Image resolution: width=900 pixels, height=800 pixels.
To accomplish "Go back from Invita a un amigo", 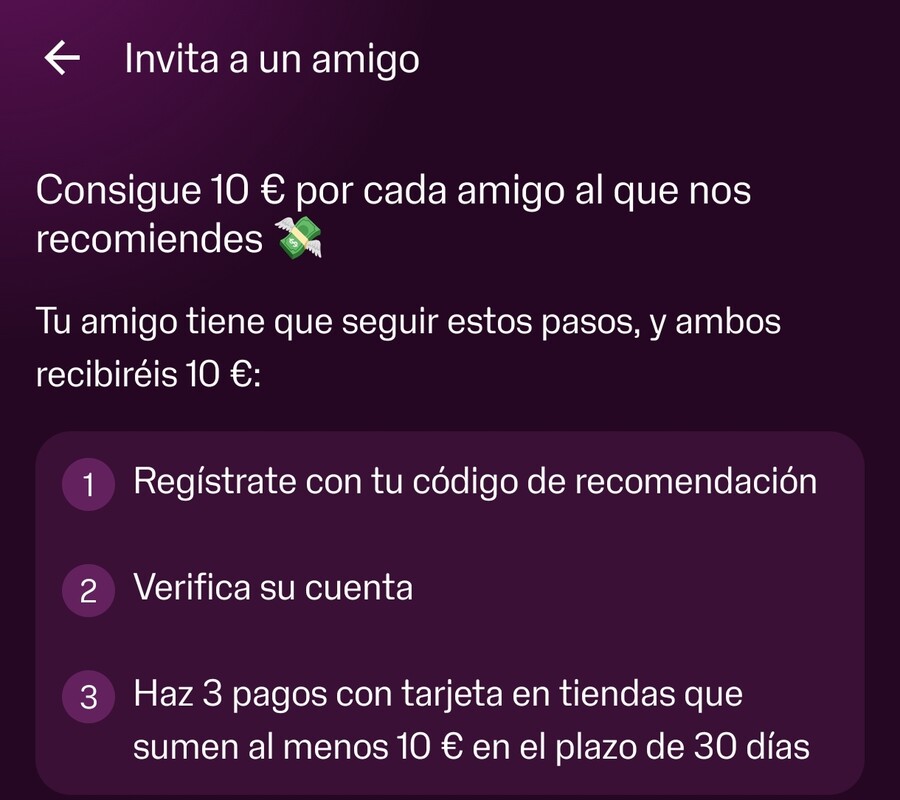I will point(62,58).
